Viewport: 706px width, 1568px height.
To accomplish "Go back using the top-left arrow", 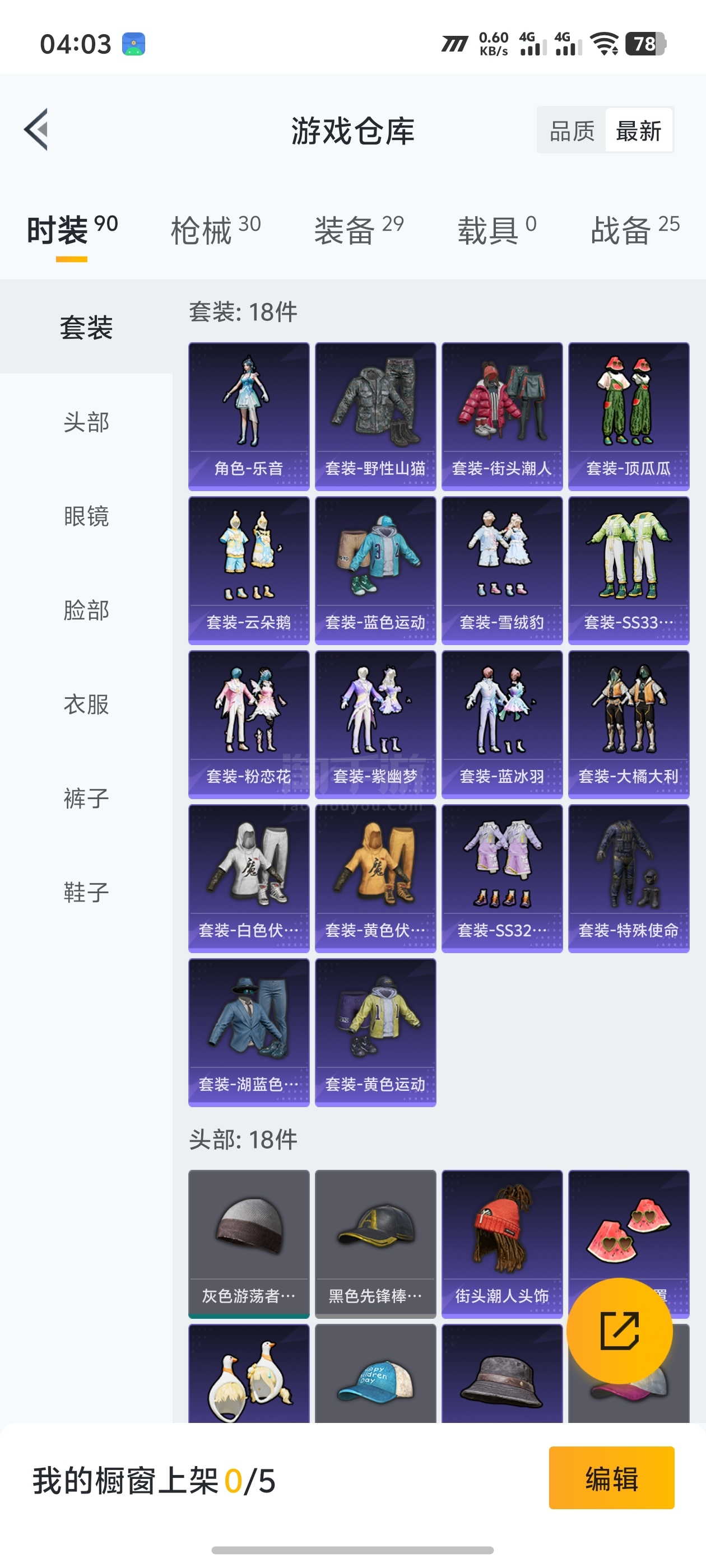I will tap(36, 130).
